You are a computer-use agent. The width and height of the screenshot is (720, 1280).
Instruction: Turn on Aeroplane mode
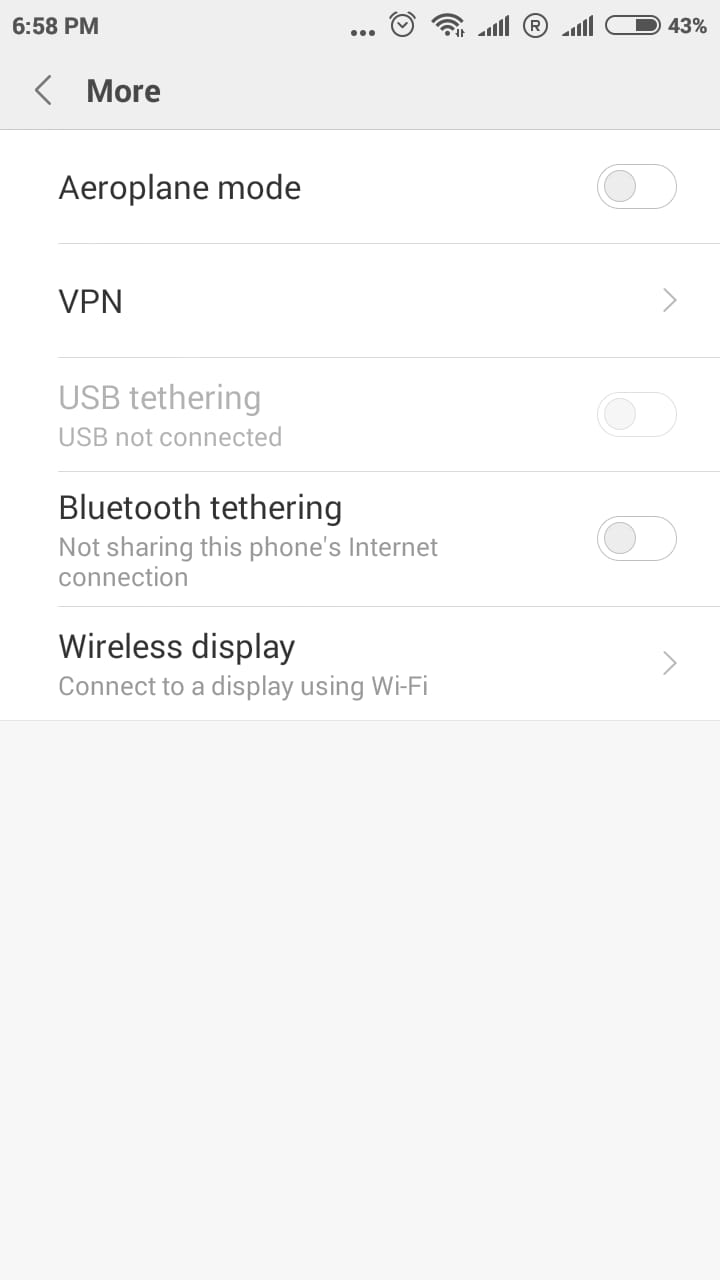pos(636,187)
